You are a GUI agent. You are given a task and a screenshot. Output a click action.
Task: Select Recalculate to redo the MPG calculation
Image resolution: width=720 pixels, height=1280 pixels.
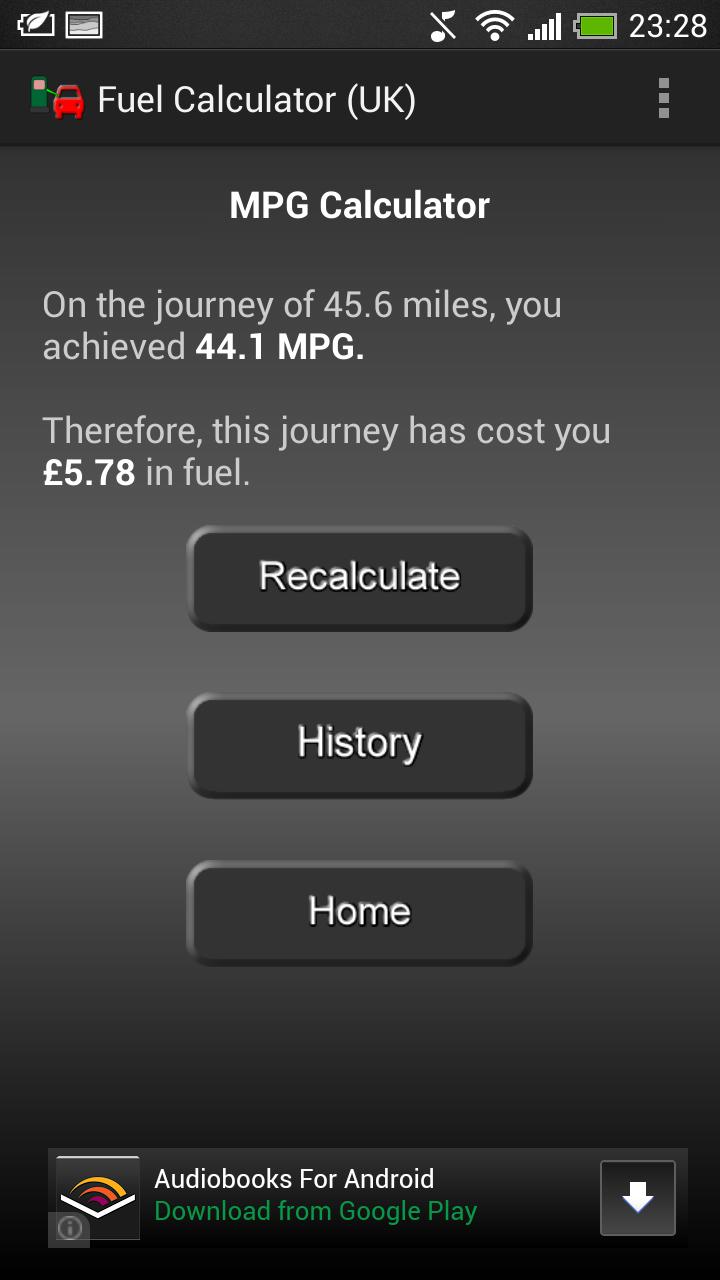click(359, 578)
